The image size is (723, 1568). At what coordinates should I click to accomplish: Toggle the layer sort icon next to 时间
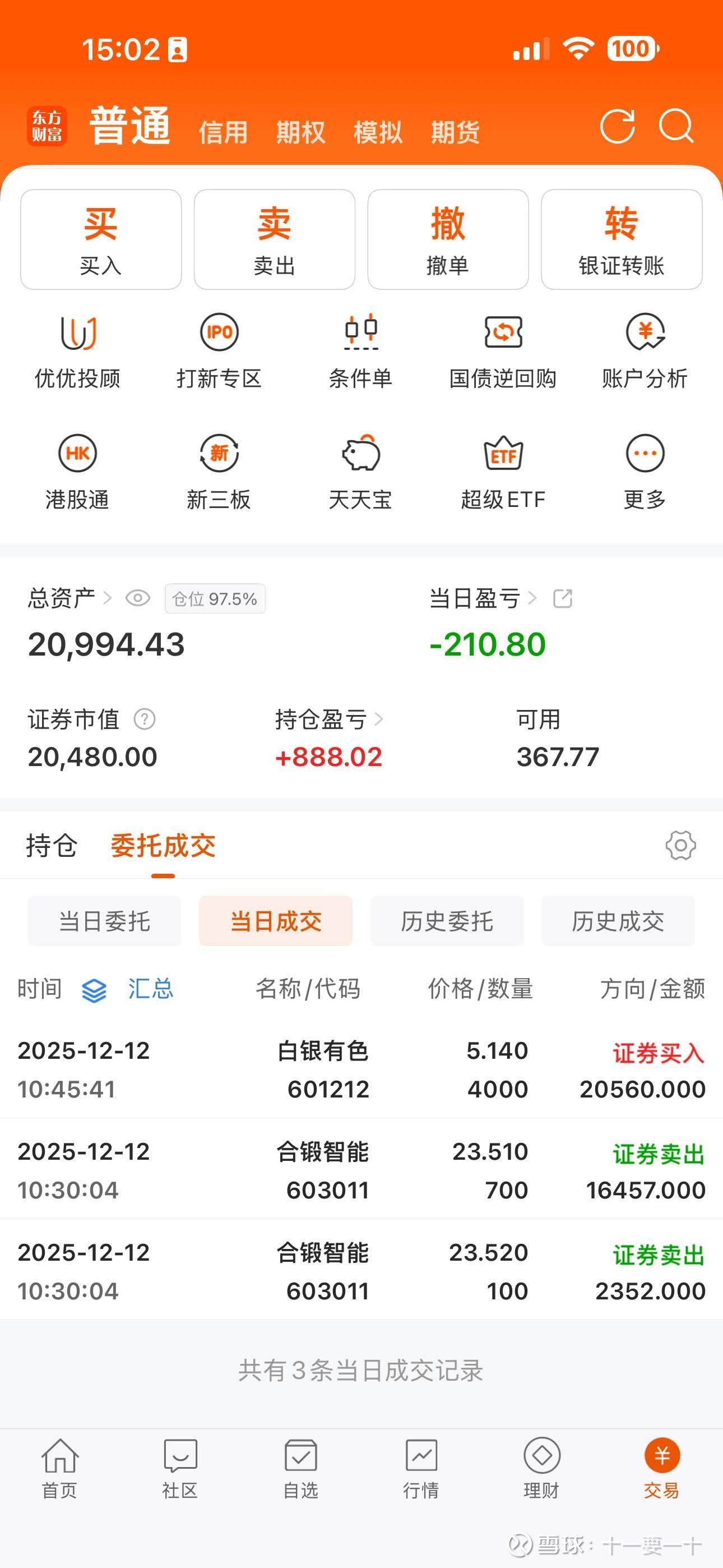(95, 989)
